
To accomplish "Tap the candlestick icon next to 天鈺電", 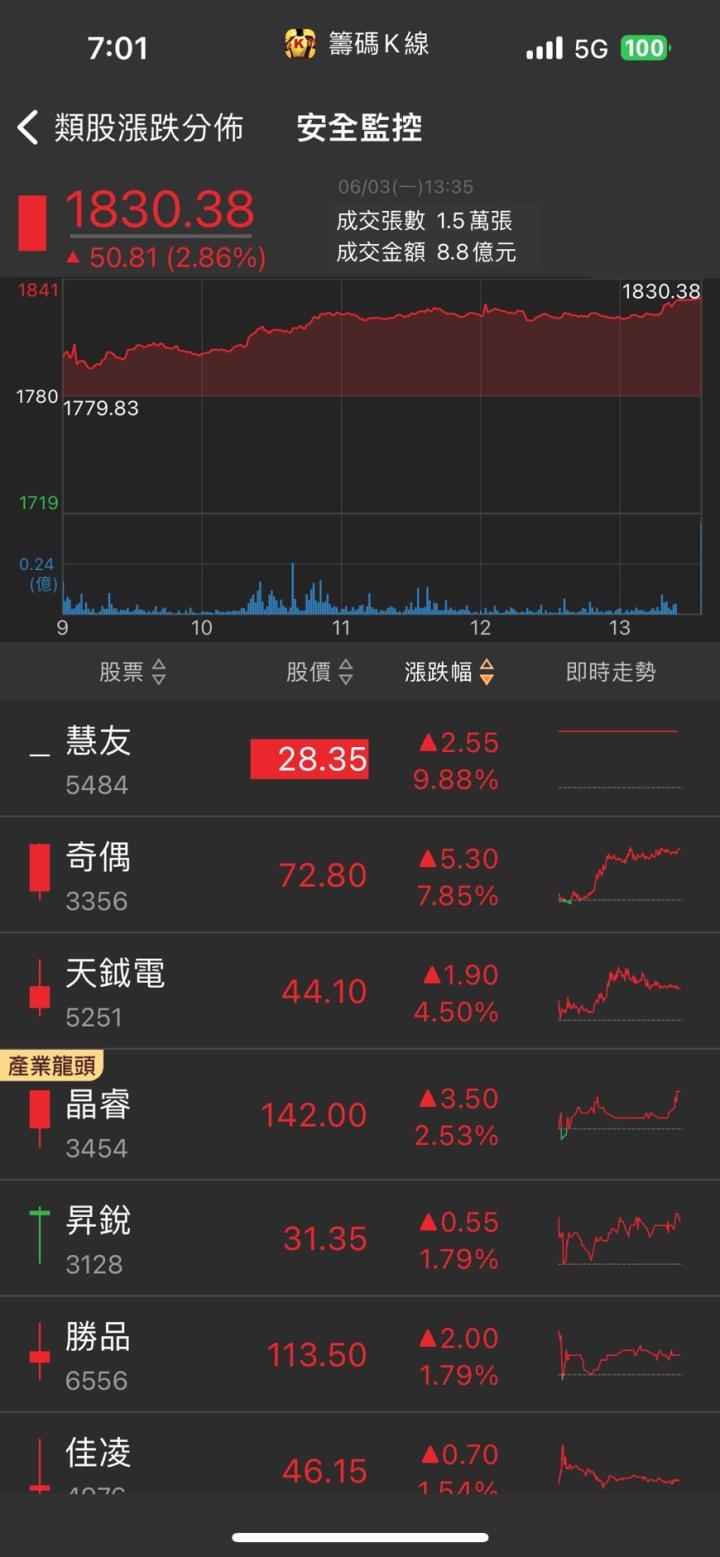I will (38, 989).
